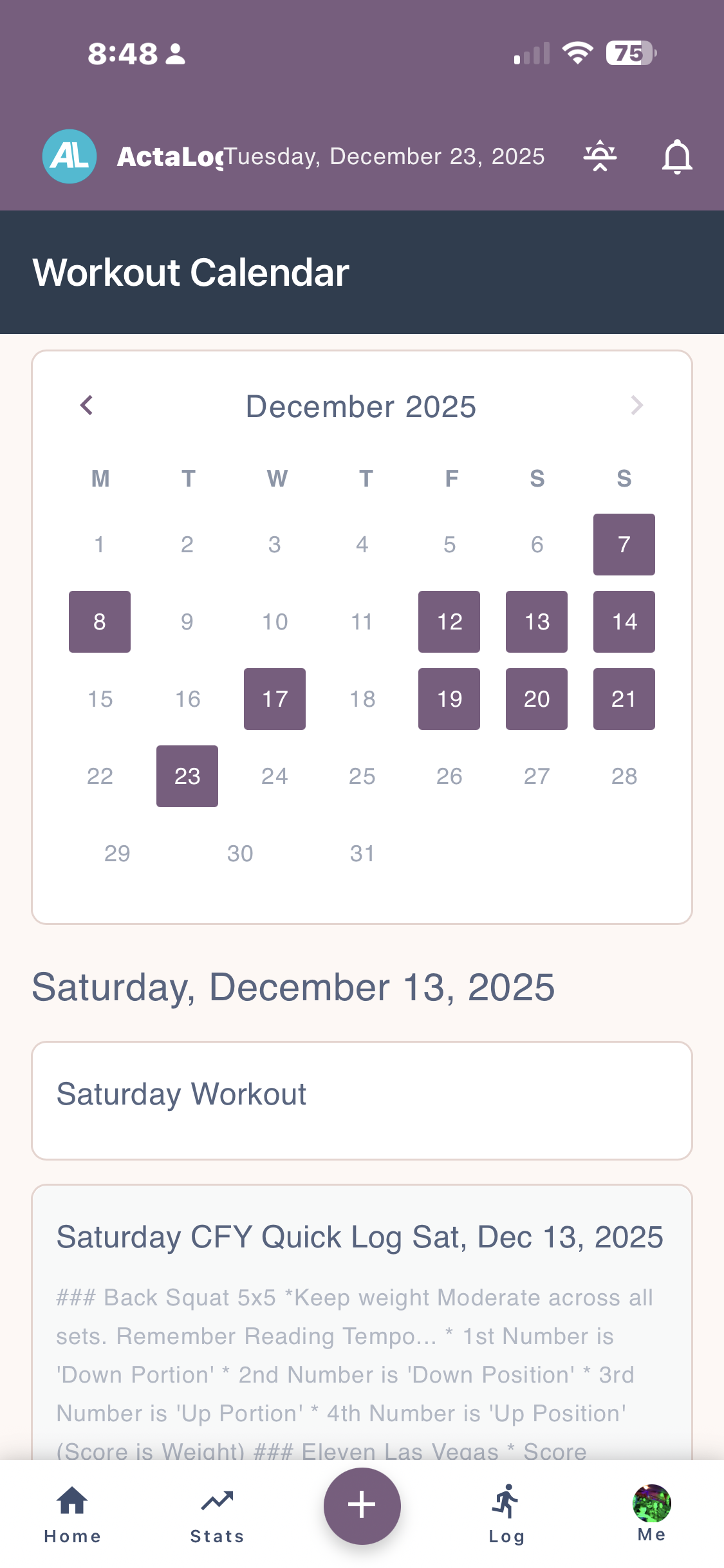Select December 17 on the calendar
Screen dimensions: 724x1568
click(275, 699)
